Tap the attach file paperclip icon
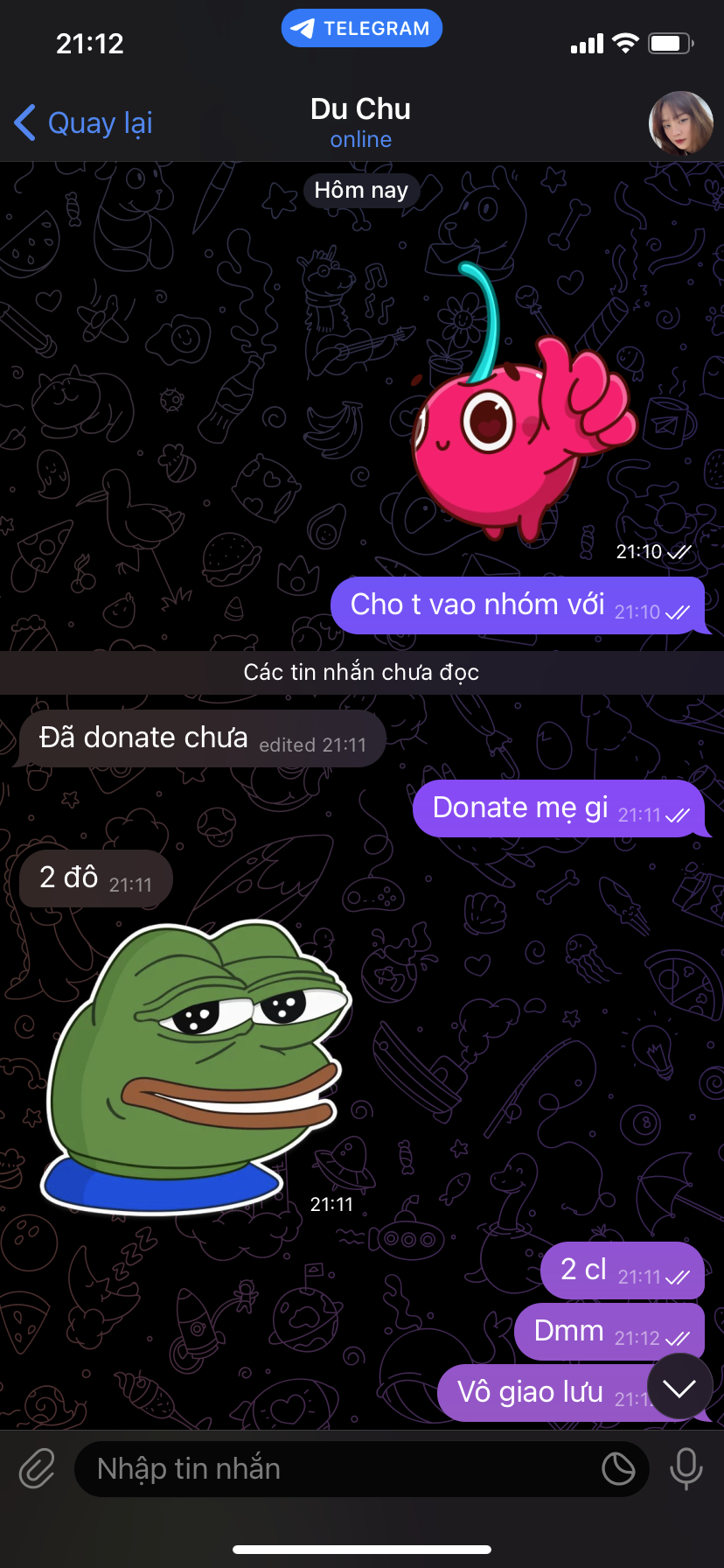This screenshot has width=724, height=1568. pyautogui.click(x=38, y=1469)
